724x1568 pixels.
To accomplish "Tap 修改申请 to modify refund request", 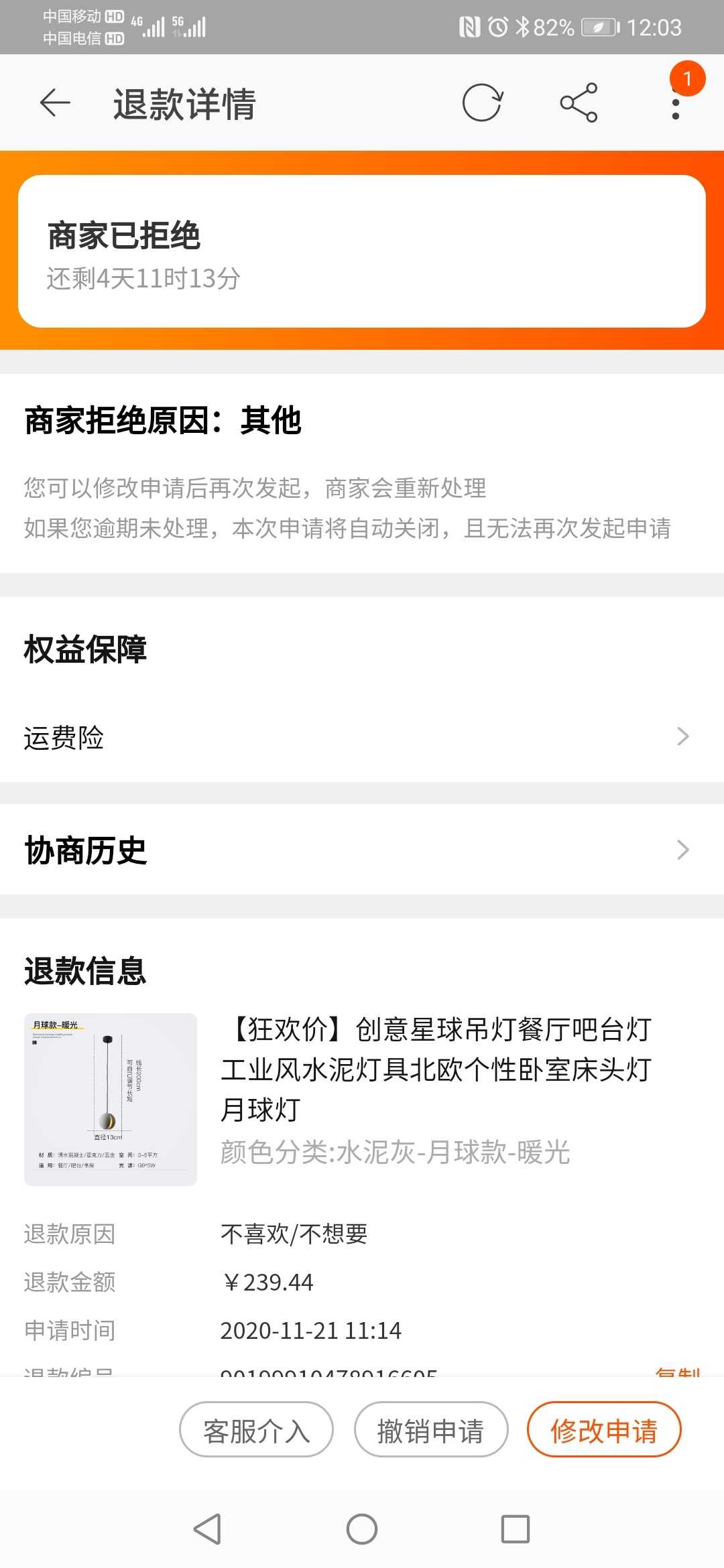I will pos(604,1430).
